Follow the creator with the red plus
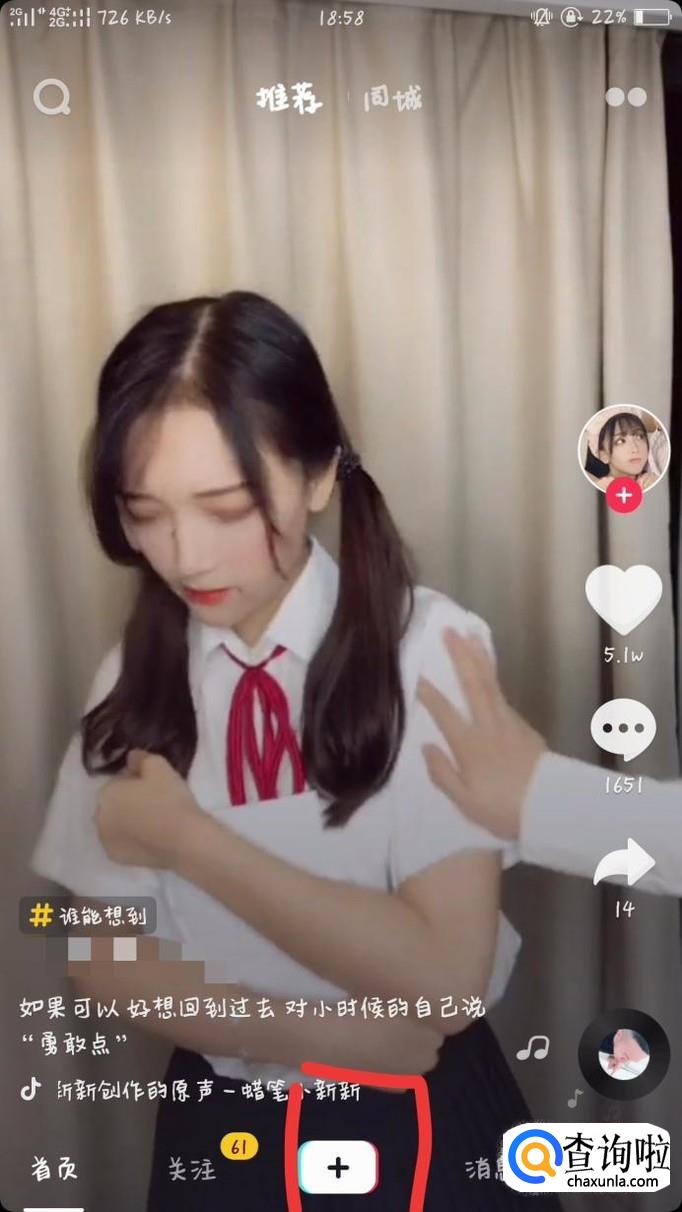 coord(625,495)
